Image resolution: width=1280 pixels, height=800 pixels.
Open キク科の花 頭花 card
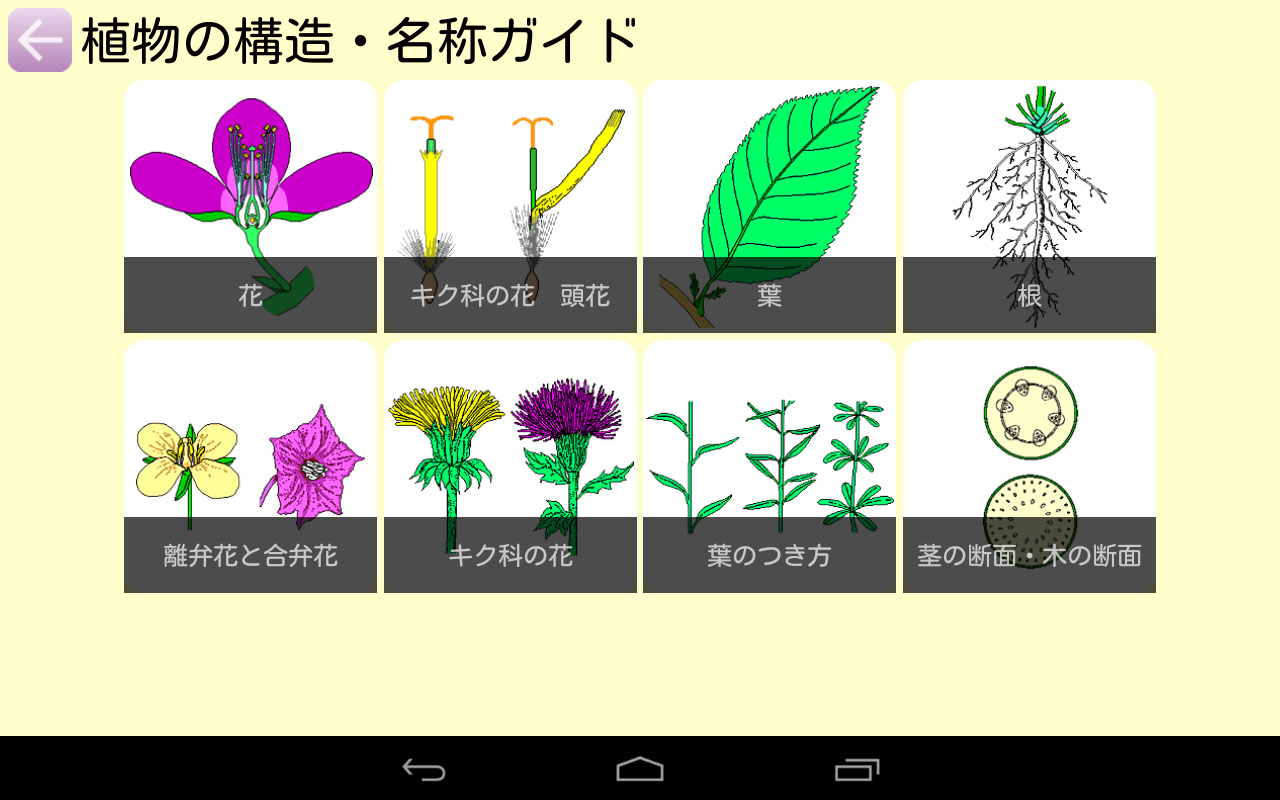click(x=510, y=206)
